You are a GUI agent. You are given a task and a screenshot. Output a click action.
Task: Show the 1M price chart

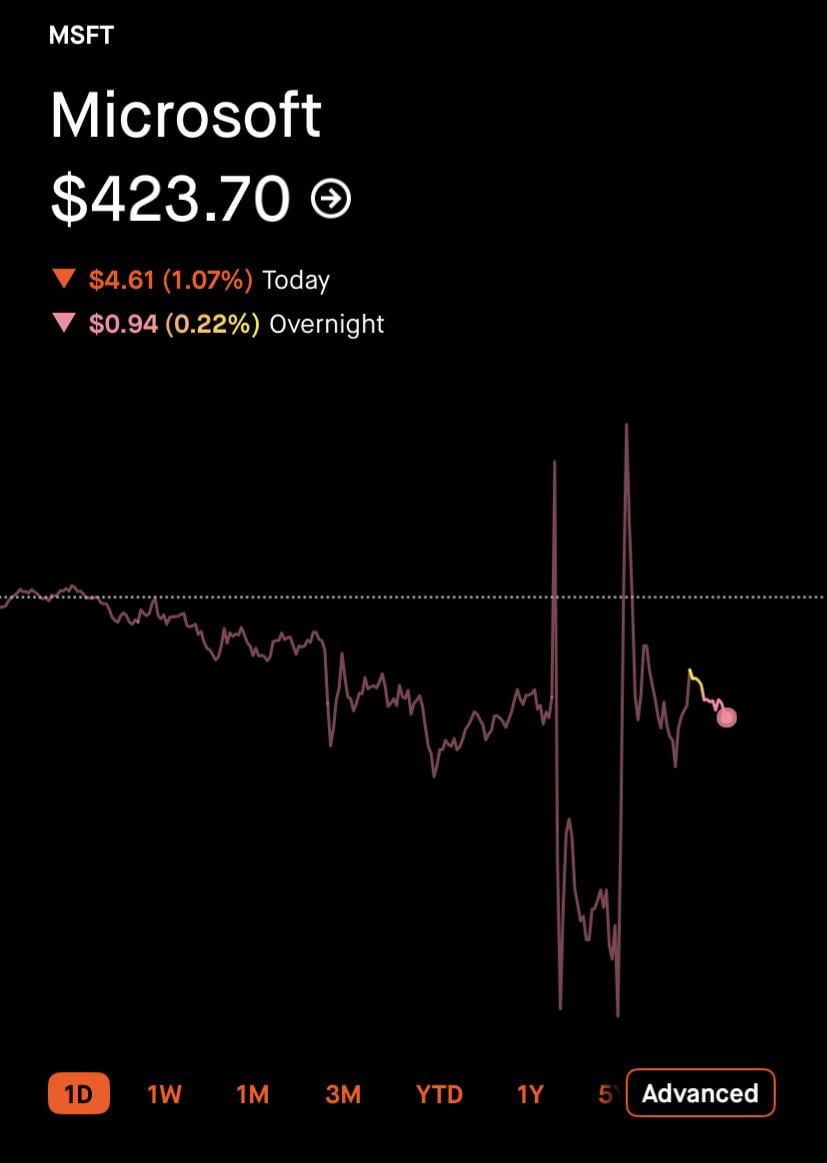point(252,1094)
